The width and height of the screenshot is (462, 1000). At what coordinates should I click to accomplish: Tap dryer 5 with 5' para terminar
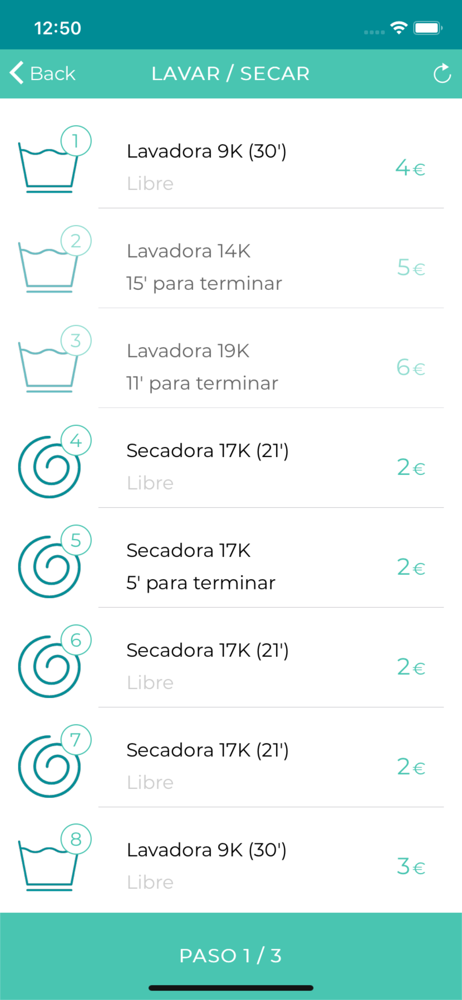[x=231, y=558]
